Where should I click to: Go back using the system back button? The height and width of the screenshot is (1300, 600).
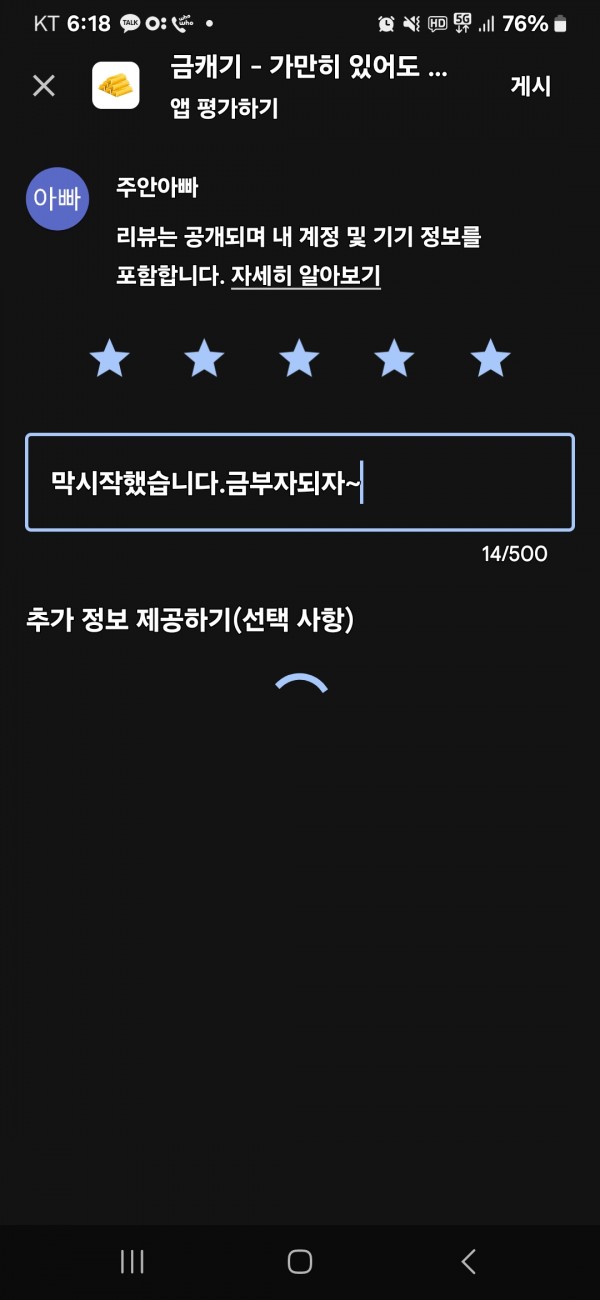coord(468,1261)
